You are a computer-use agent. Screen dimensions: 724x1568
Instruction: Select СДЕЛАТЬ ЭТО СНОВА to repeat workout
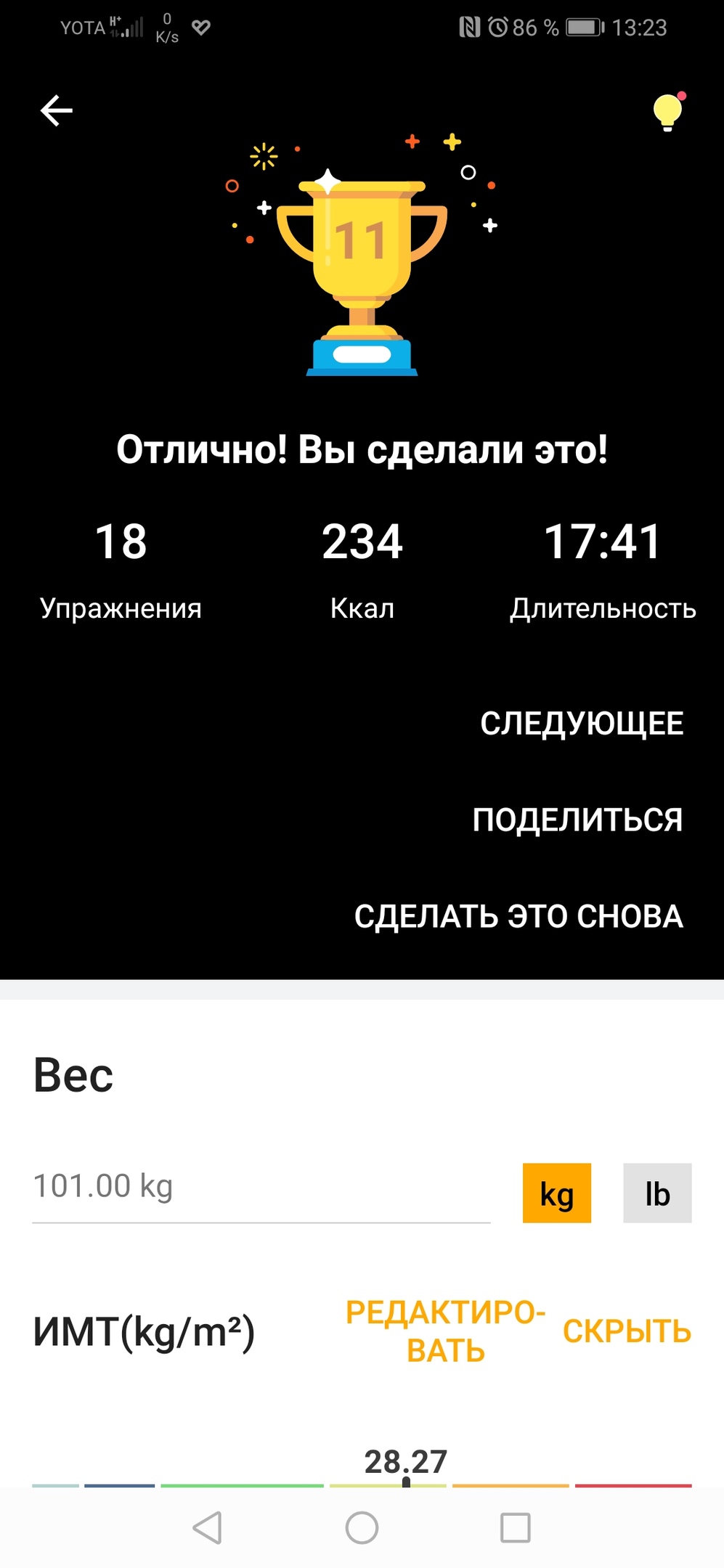[518, 917]
